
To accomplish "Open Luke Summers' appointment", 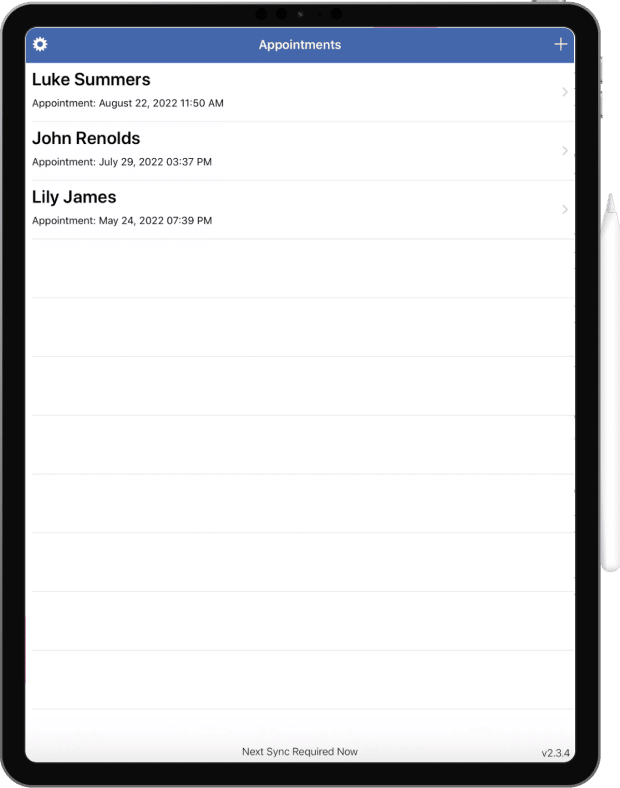I will [300, 91].
